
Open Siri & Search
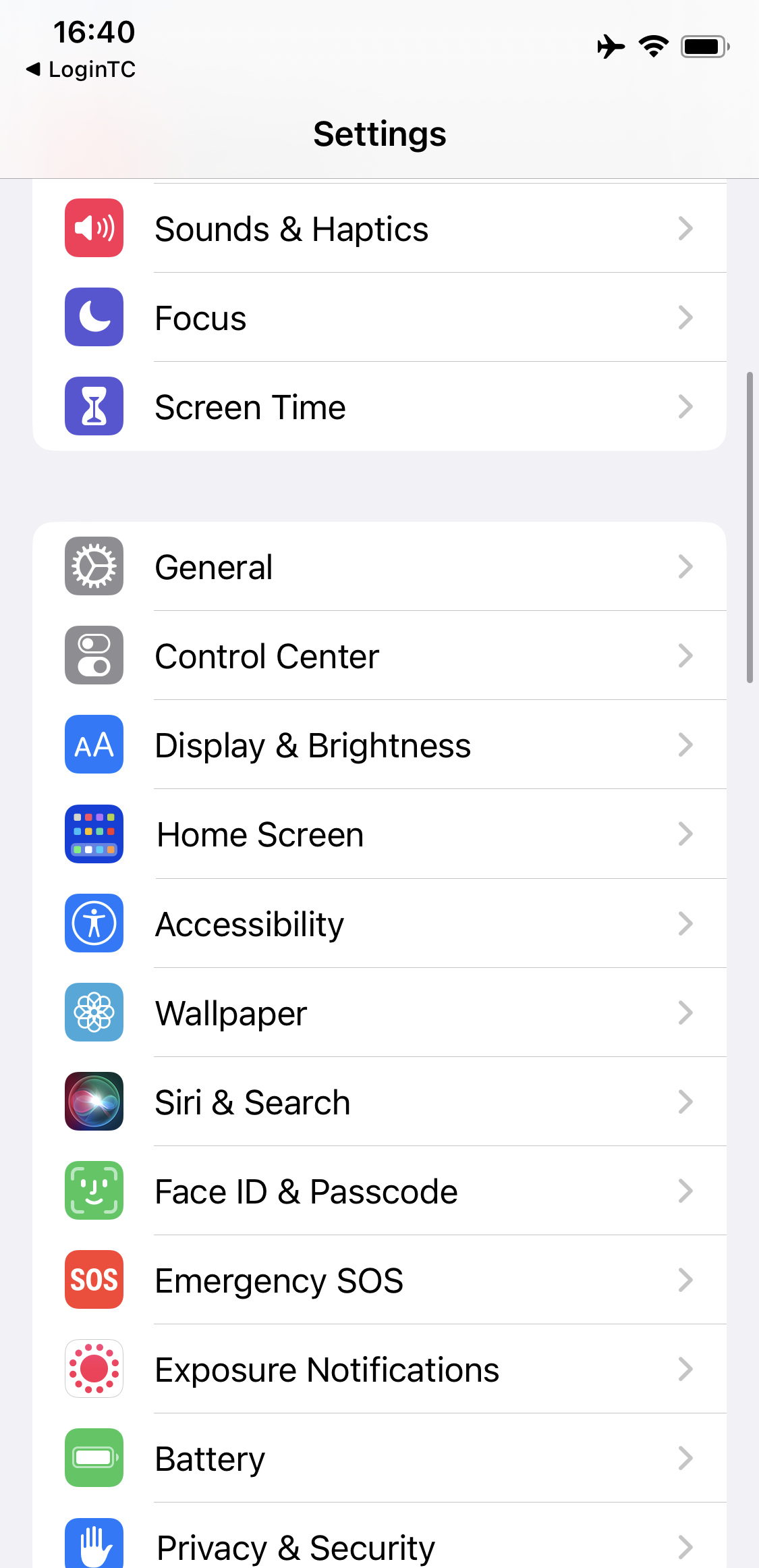[379, 1102]
